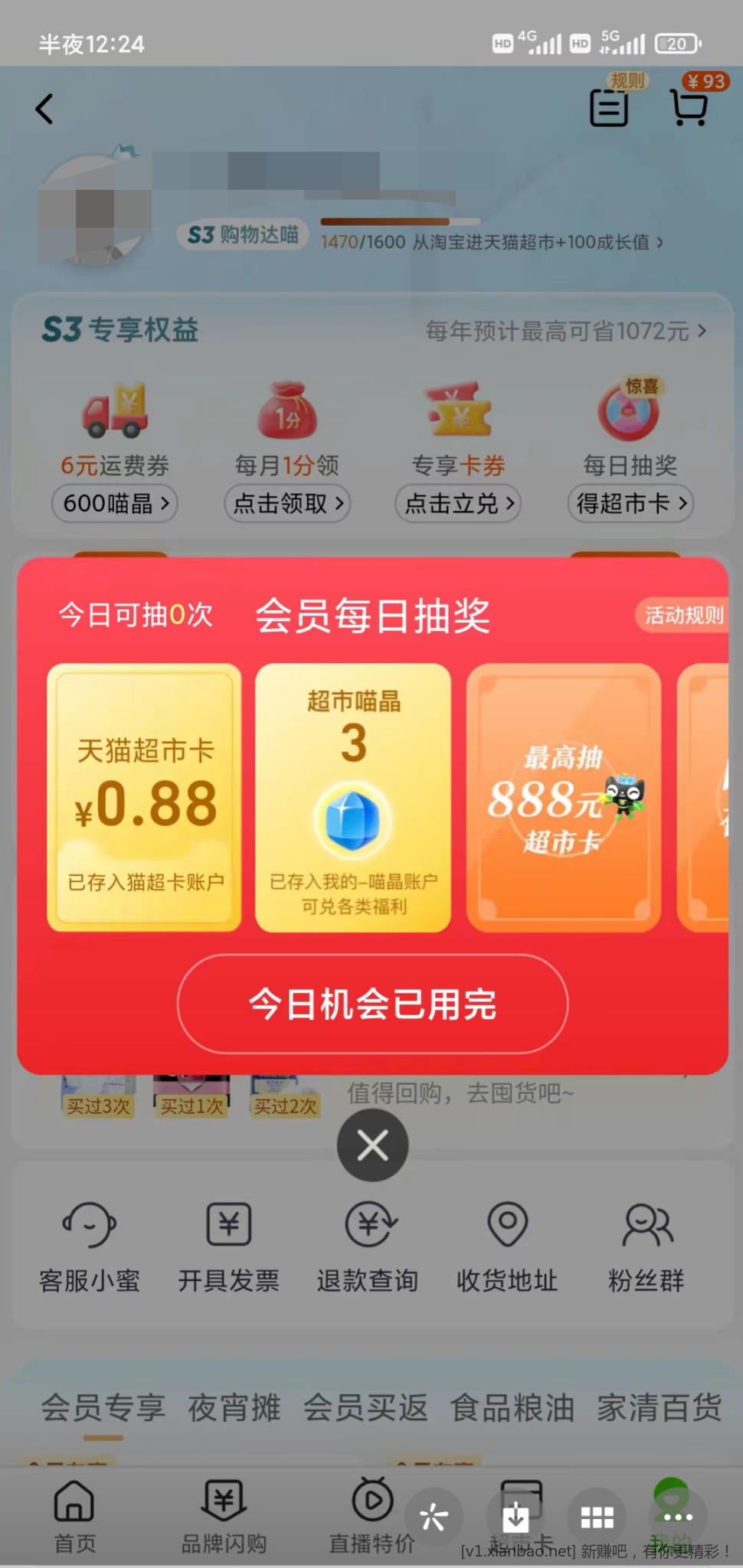Open 得超市卡 daily draw
This screenshot has width=743, height=1568.
coord(630,504)
